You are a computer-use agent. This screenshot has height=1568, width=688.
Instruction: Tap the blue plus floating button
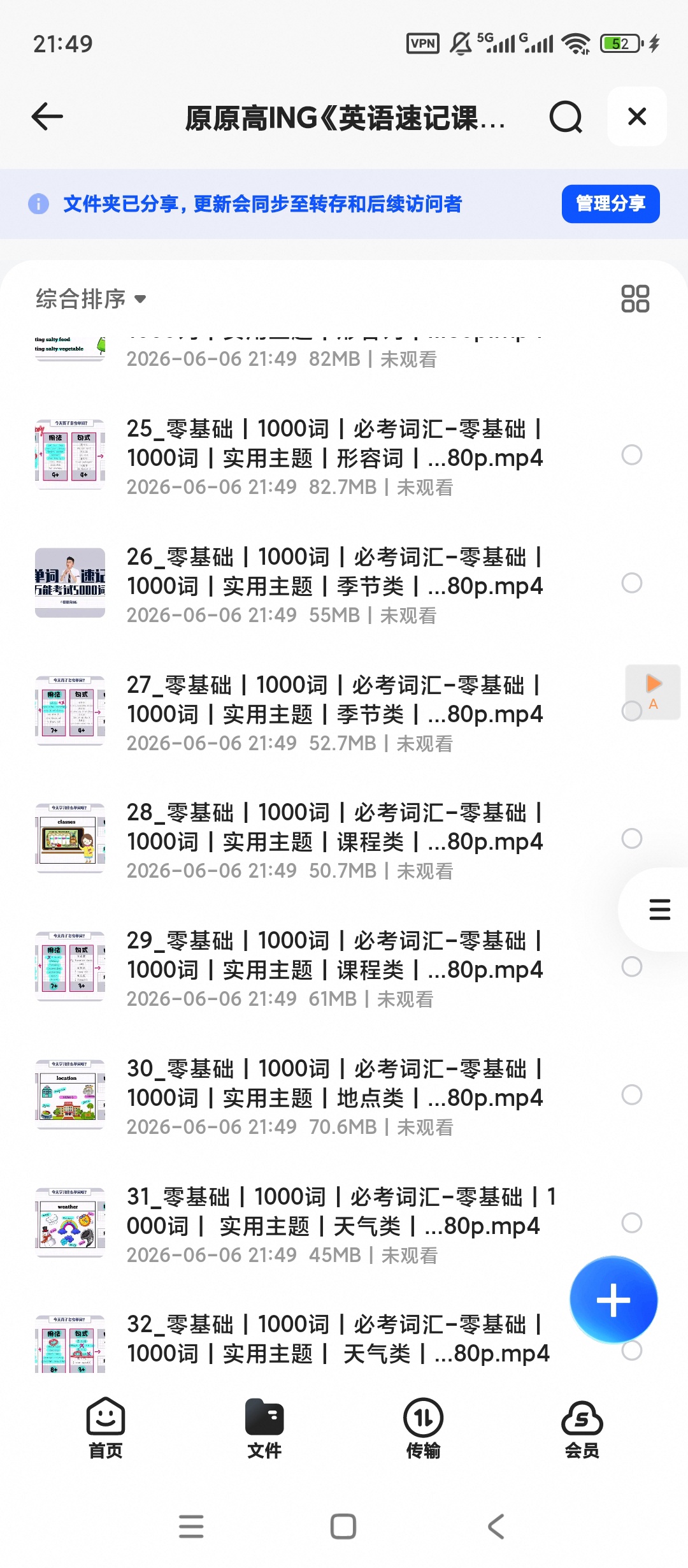pyautogui.click(x=613, y=1300)
